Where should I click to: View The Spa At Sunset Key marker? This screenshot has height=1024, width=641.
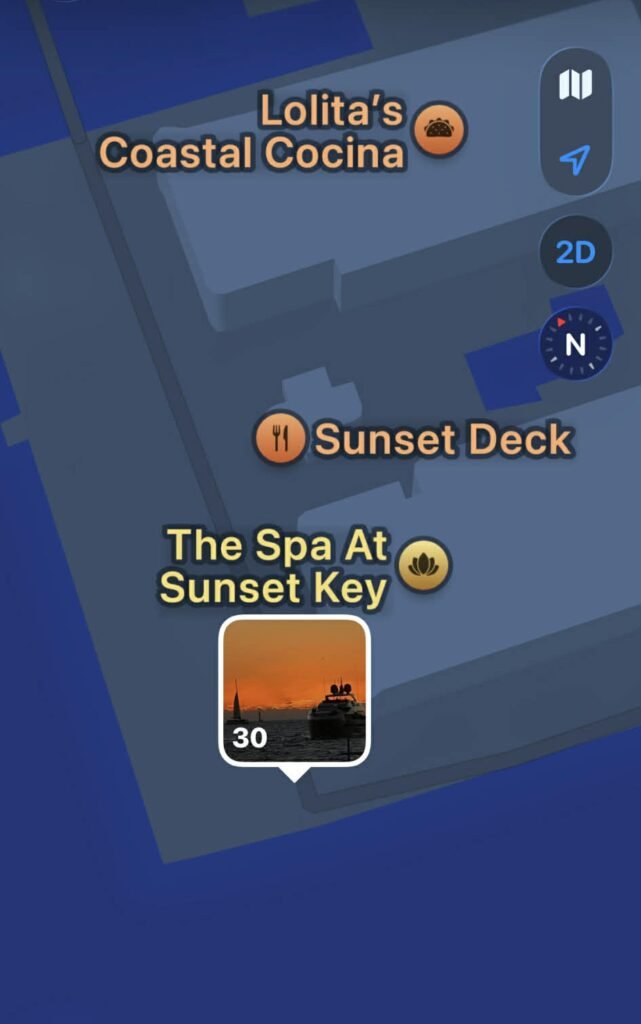425,565
